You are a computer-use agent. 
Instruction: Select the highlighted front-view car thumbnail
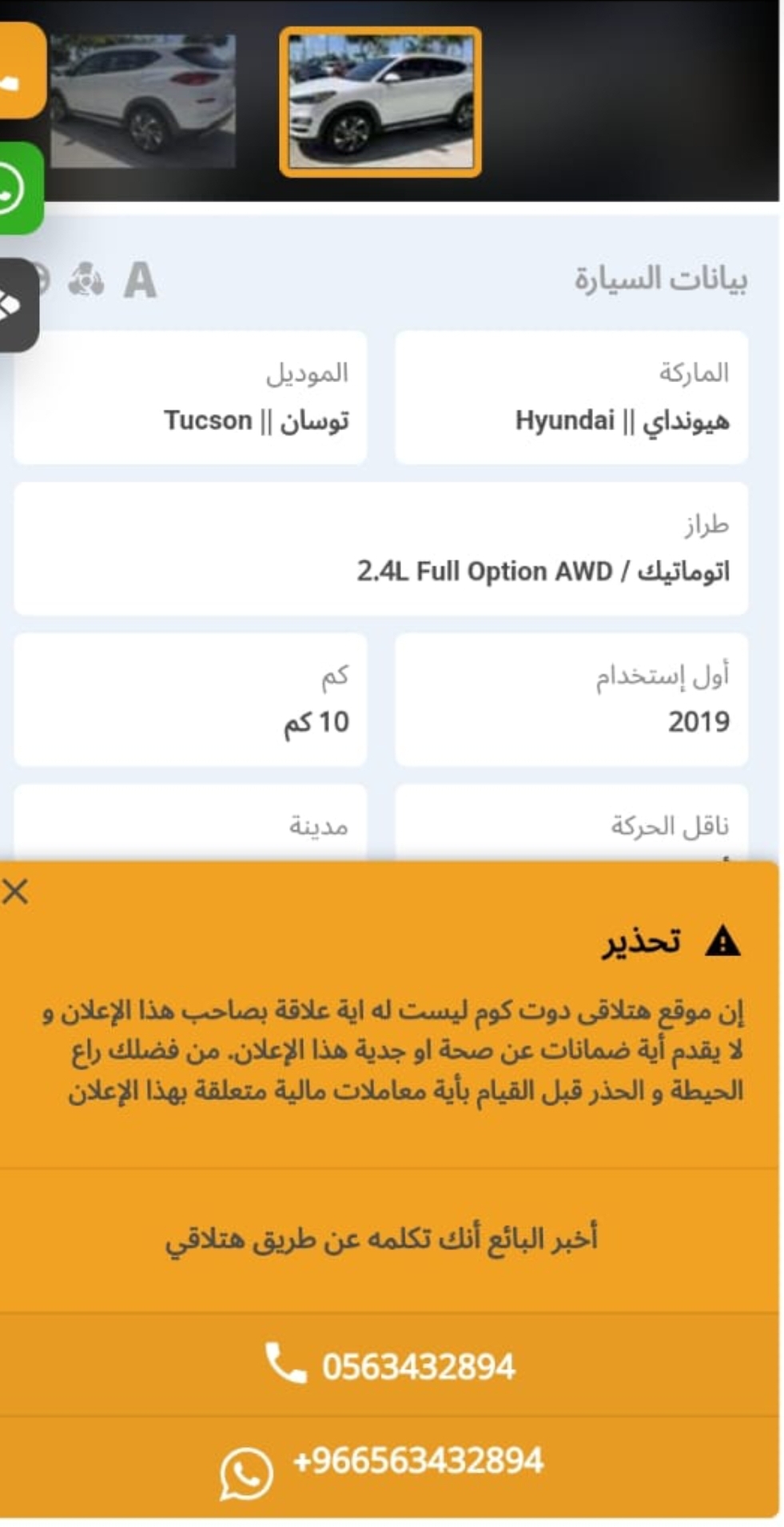(380, 102)
